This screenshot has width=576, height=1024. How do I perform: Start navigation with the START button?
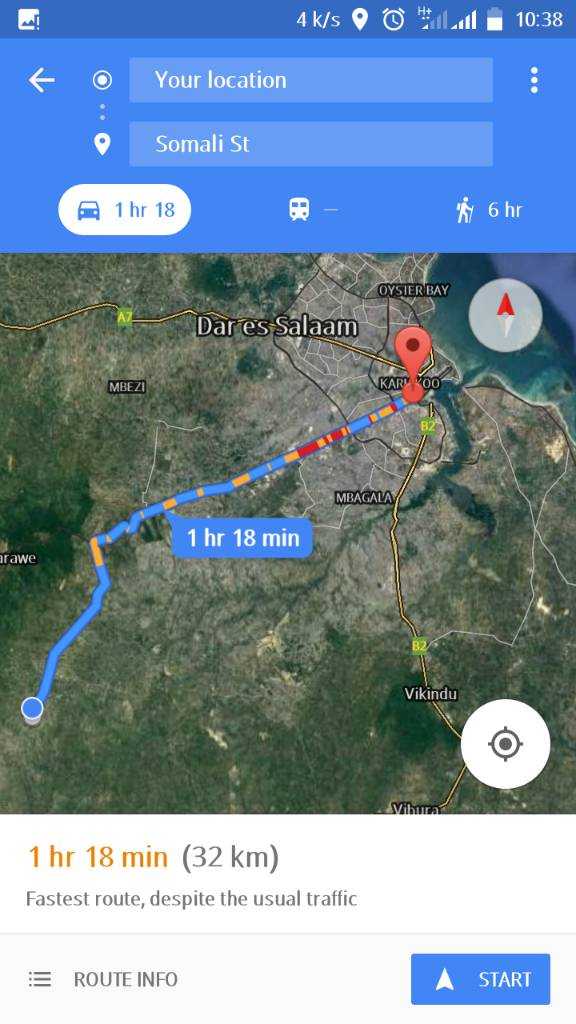click(481, 979)
